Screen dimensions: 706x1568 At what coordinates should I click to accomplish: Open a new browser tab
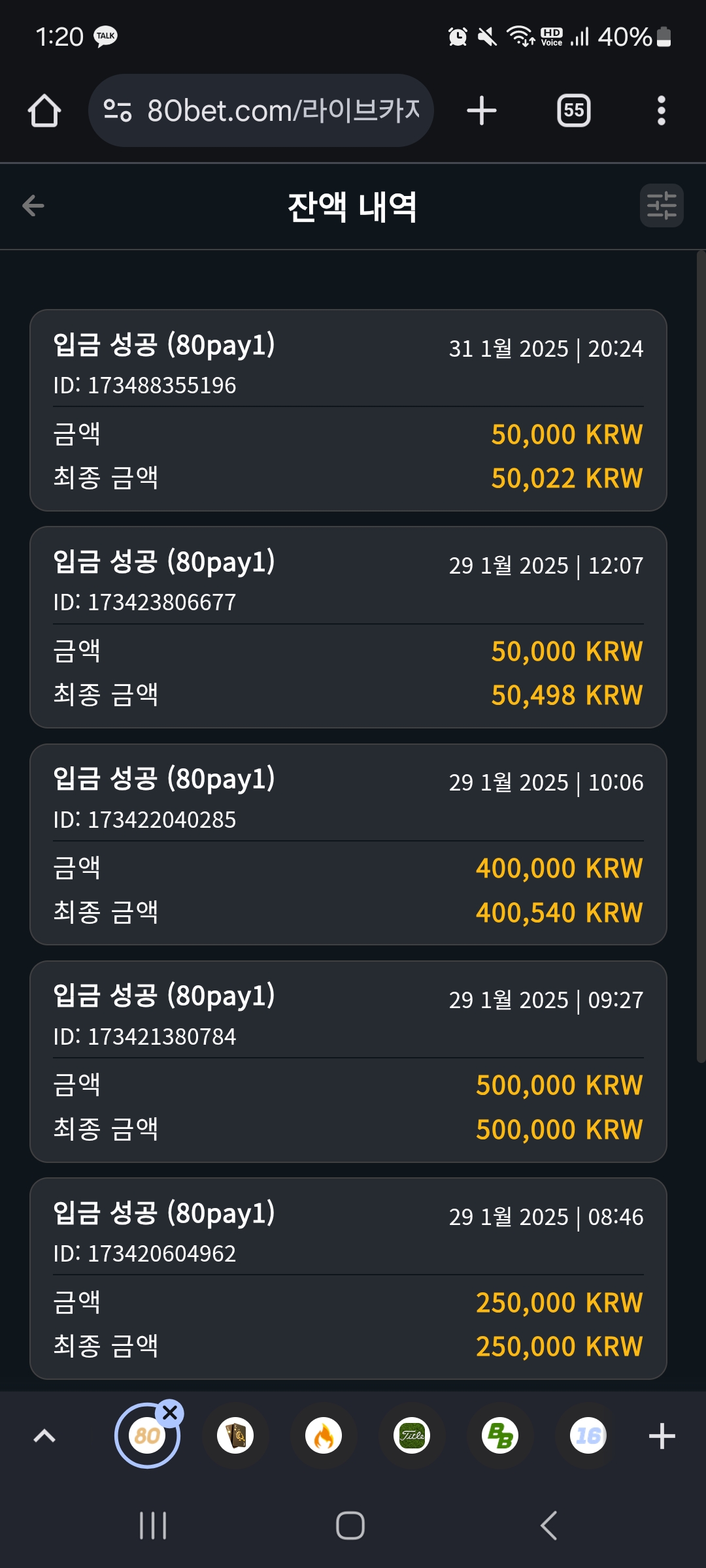tap(482, 110)
